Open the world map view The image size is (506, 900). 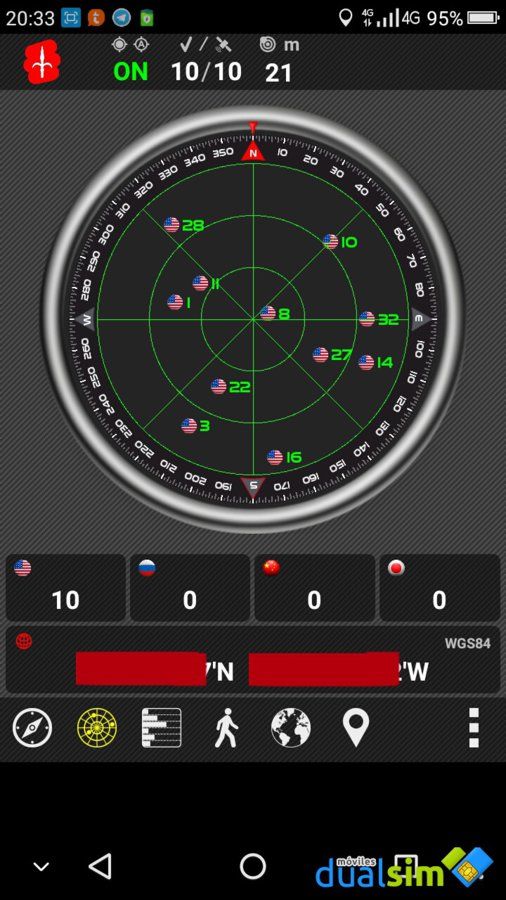point(291,728)
